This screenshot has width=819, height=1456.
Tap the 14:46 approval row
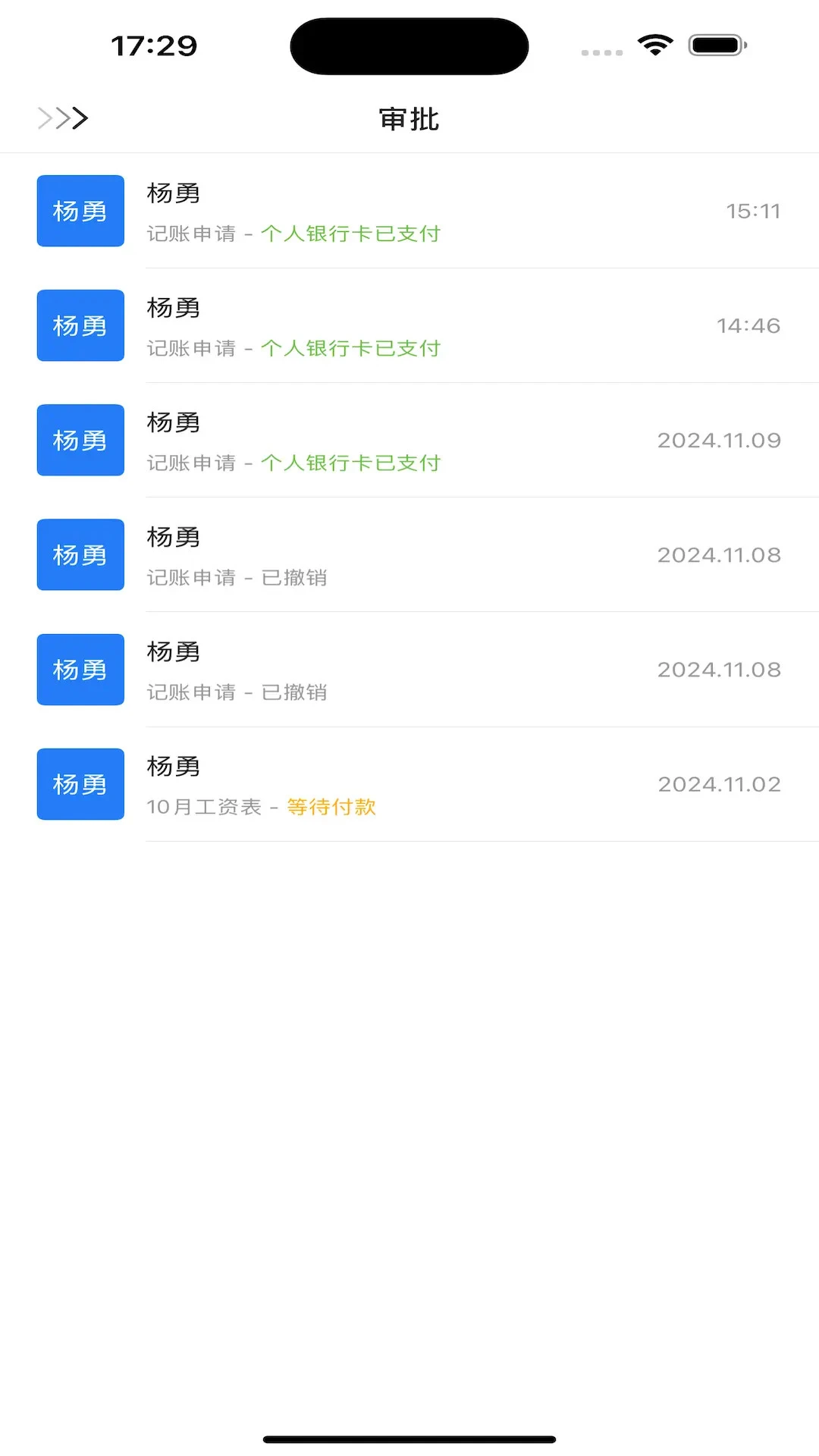[x=409, y=325]
